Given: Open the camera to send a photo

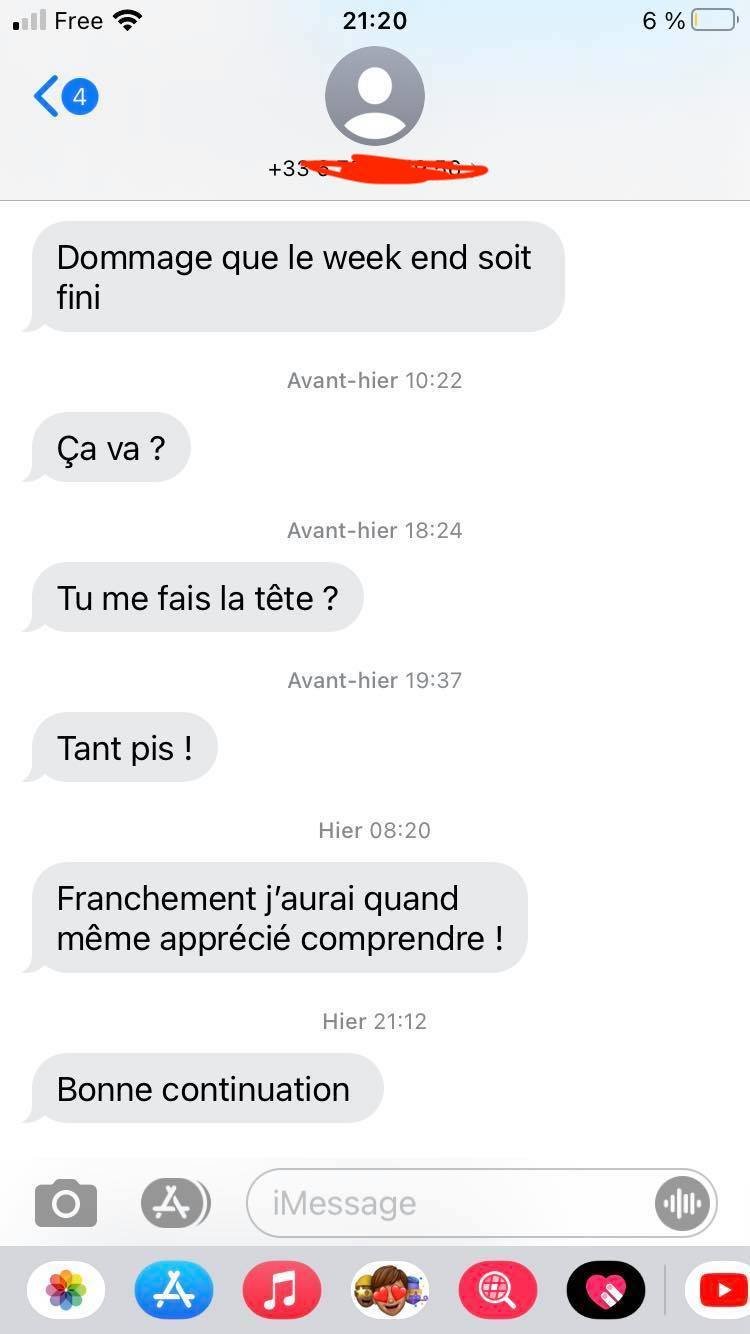Looking at the screenshot, I should pos(66,1203).
